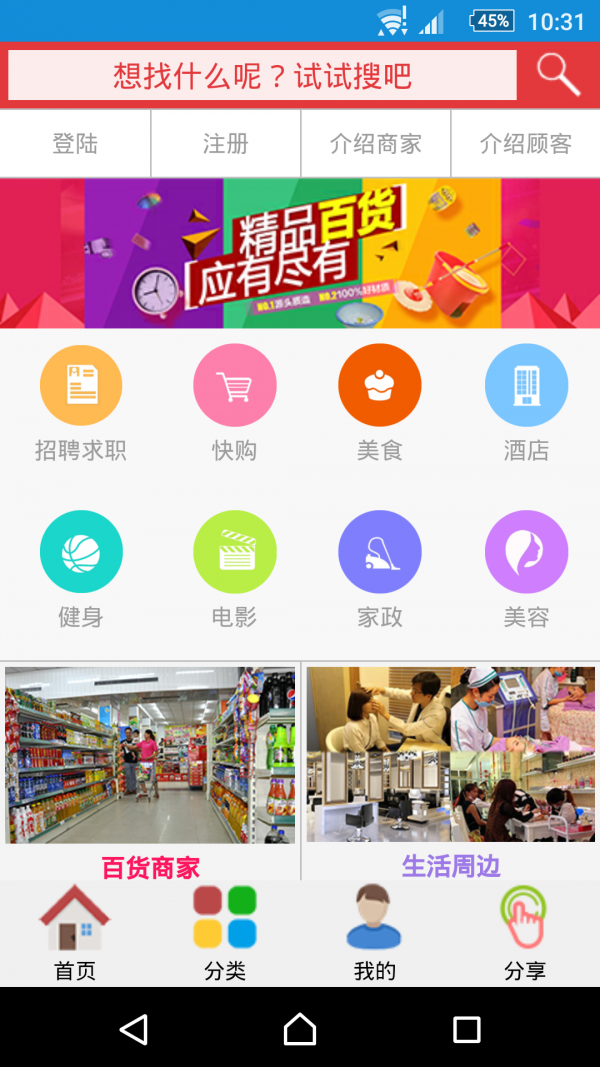Tap the magnifying glass search icon
Image resolution: width=600 pixels, height=1067 pixels.
pyautogui.click(x=557, y=74)
